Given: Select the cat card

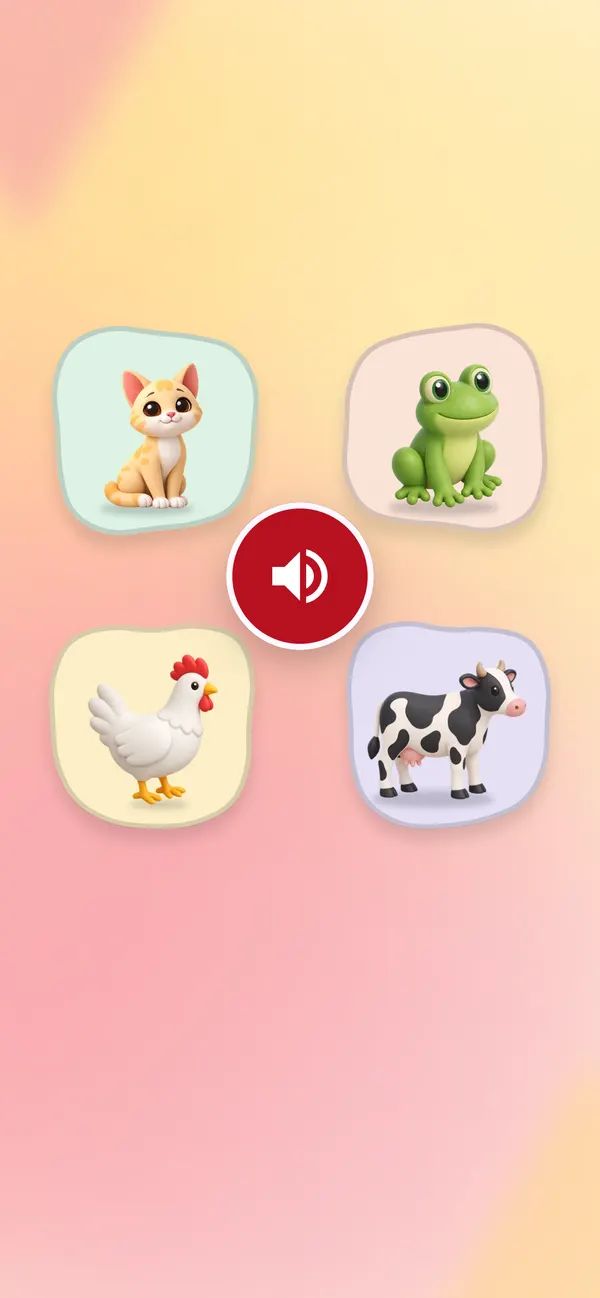Looking at the screenshot, I should pyautogui.click(x=155, y=431).
